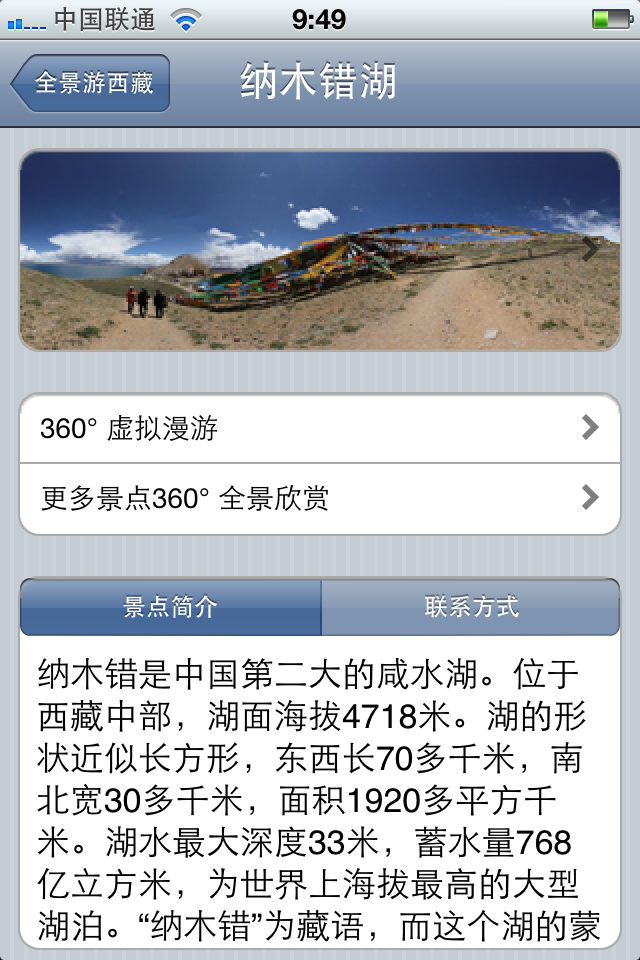Go back to 全景游西藏
The width and height of the screenshot is (640, 960).
pos(92,83)
